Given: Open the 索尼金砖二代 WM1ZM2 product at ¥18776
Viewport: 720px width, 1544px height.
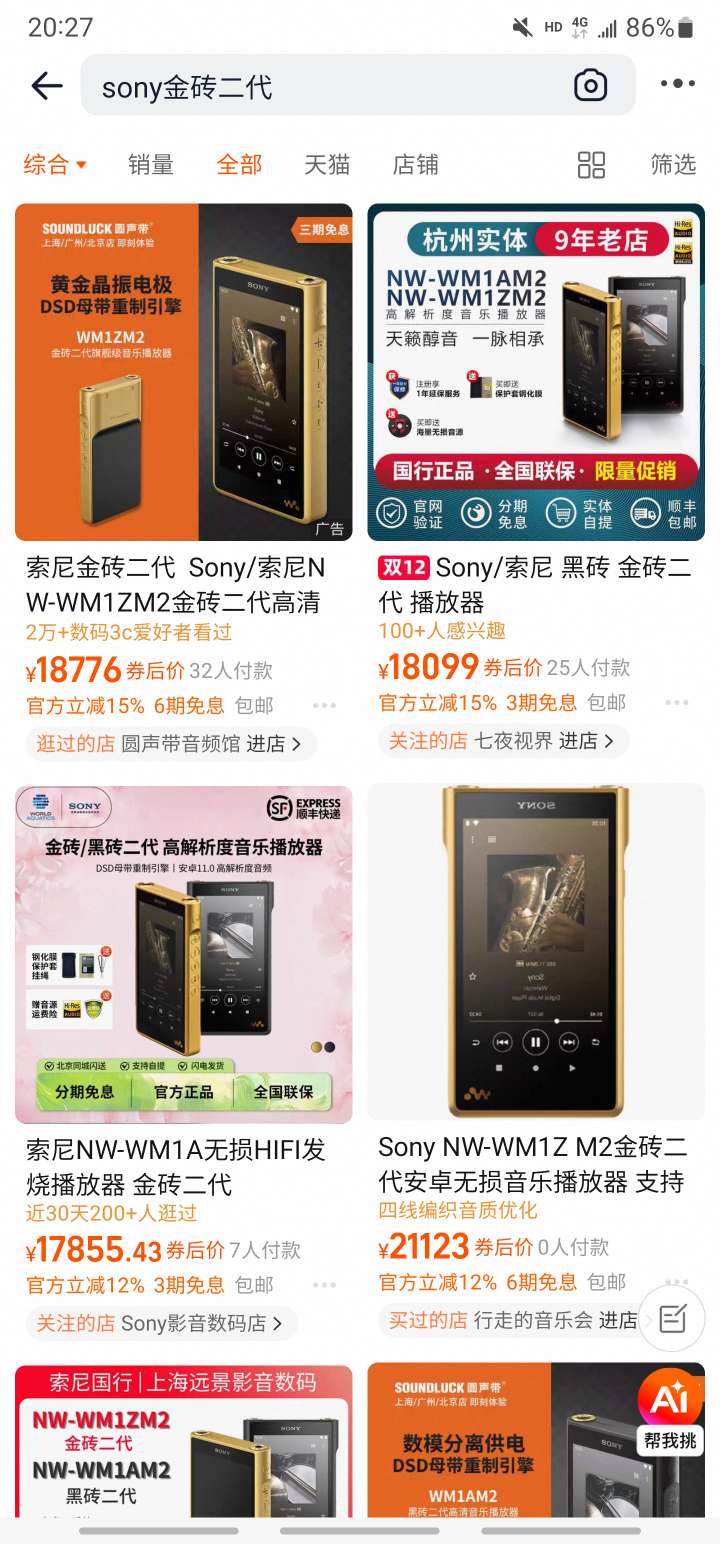Looking at the screenshot, I should [x=183, y=372].
